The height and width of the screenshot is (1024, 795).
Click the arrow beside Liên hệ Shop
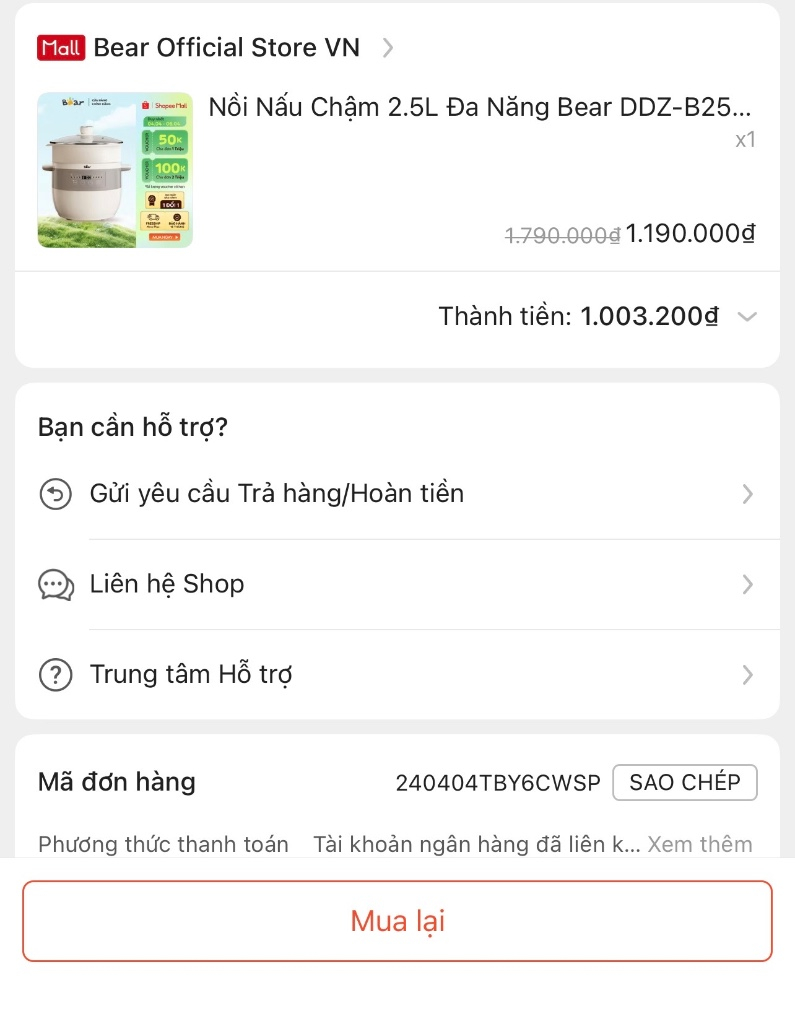tap(747, 585)
